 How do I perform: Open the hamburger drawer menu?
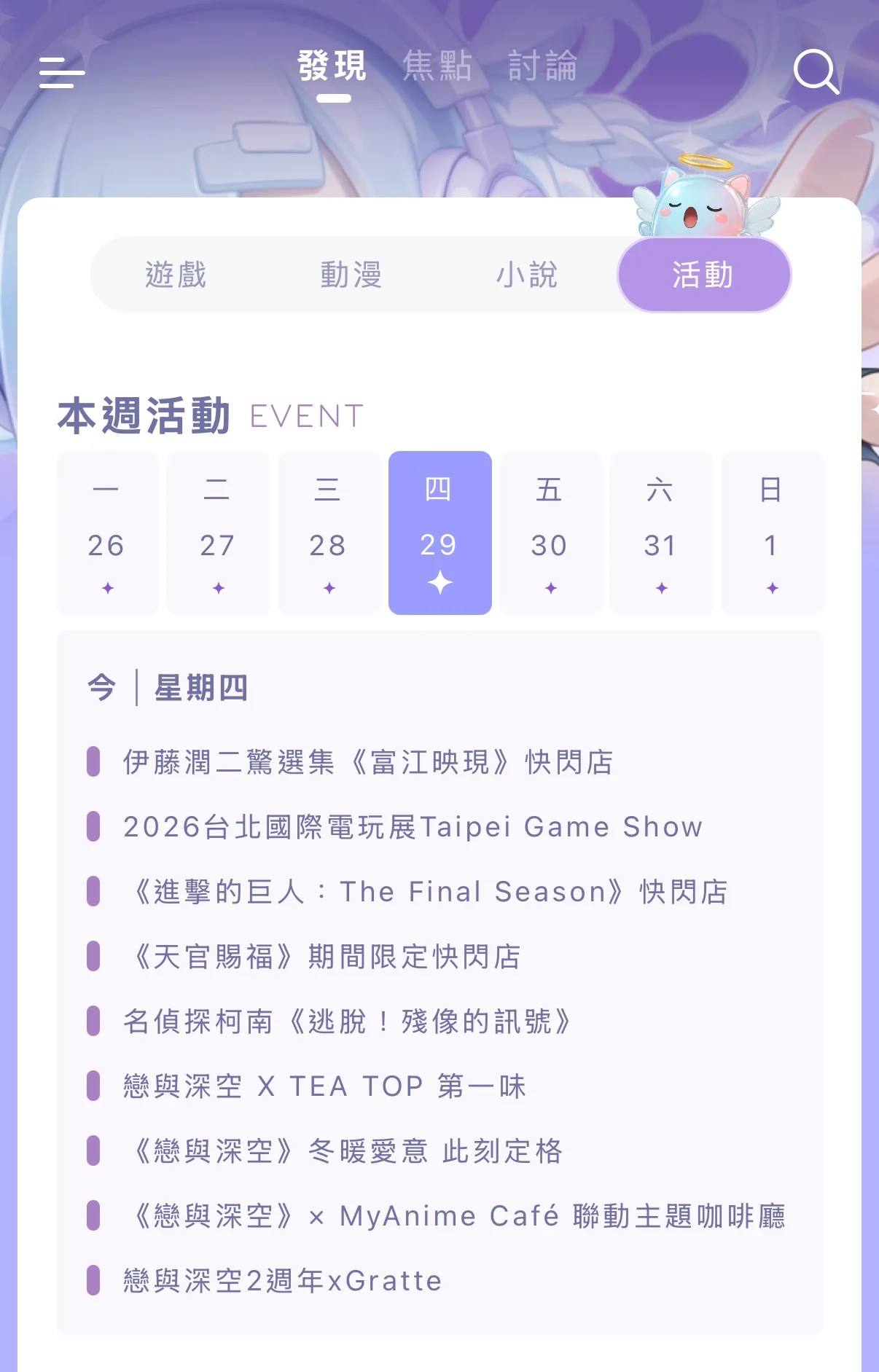pyautogui.click(x=62, y=73)
